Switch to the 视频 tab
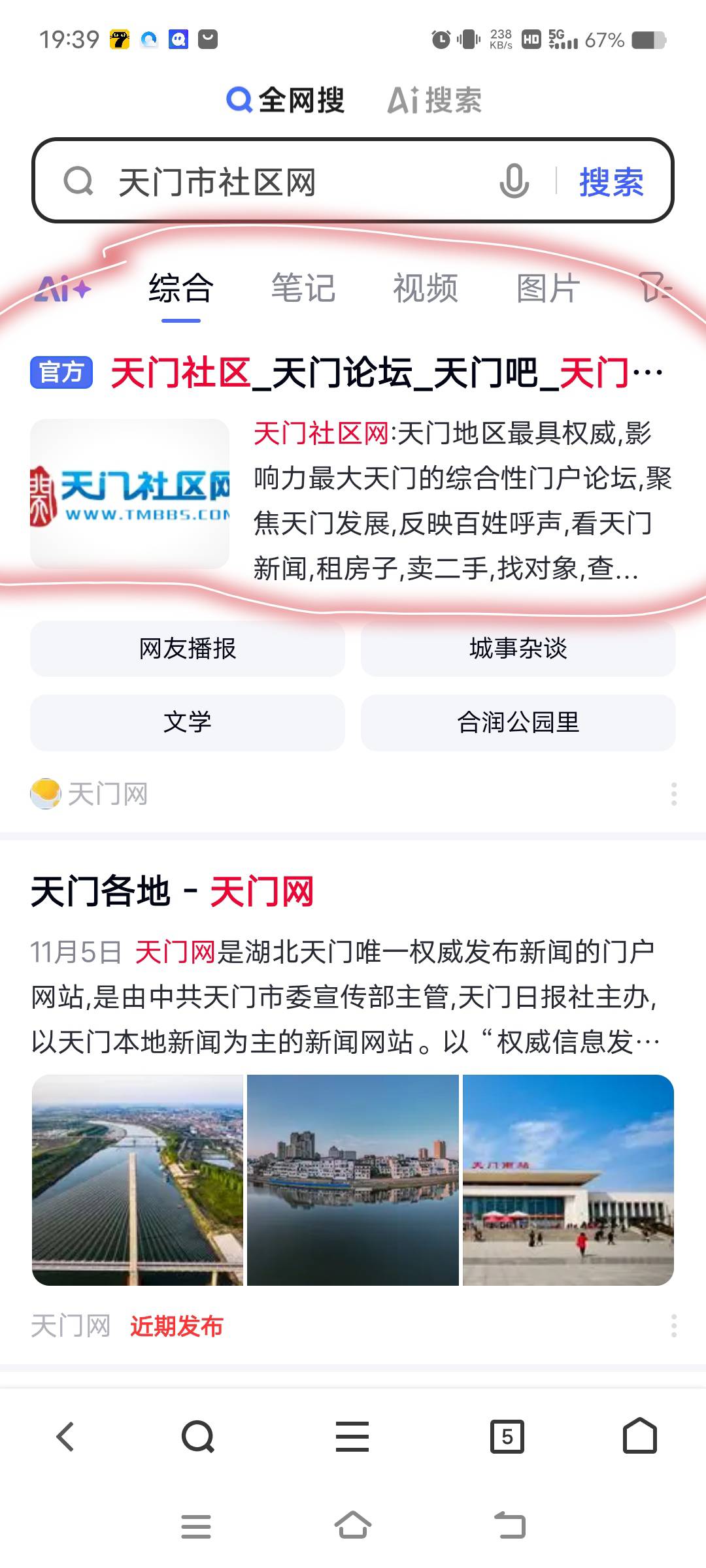This screenshot has height=1568, width=706. tap(426, 288)
